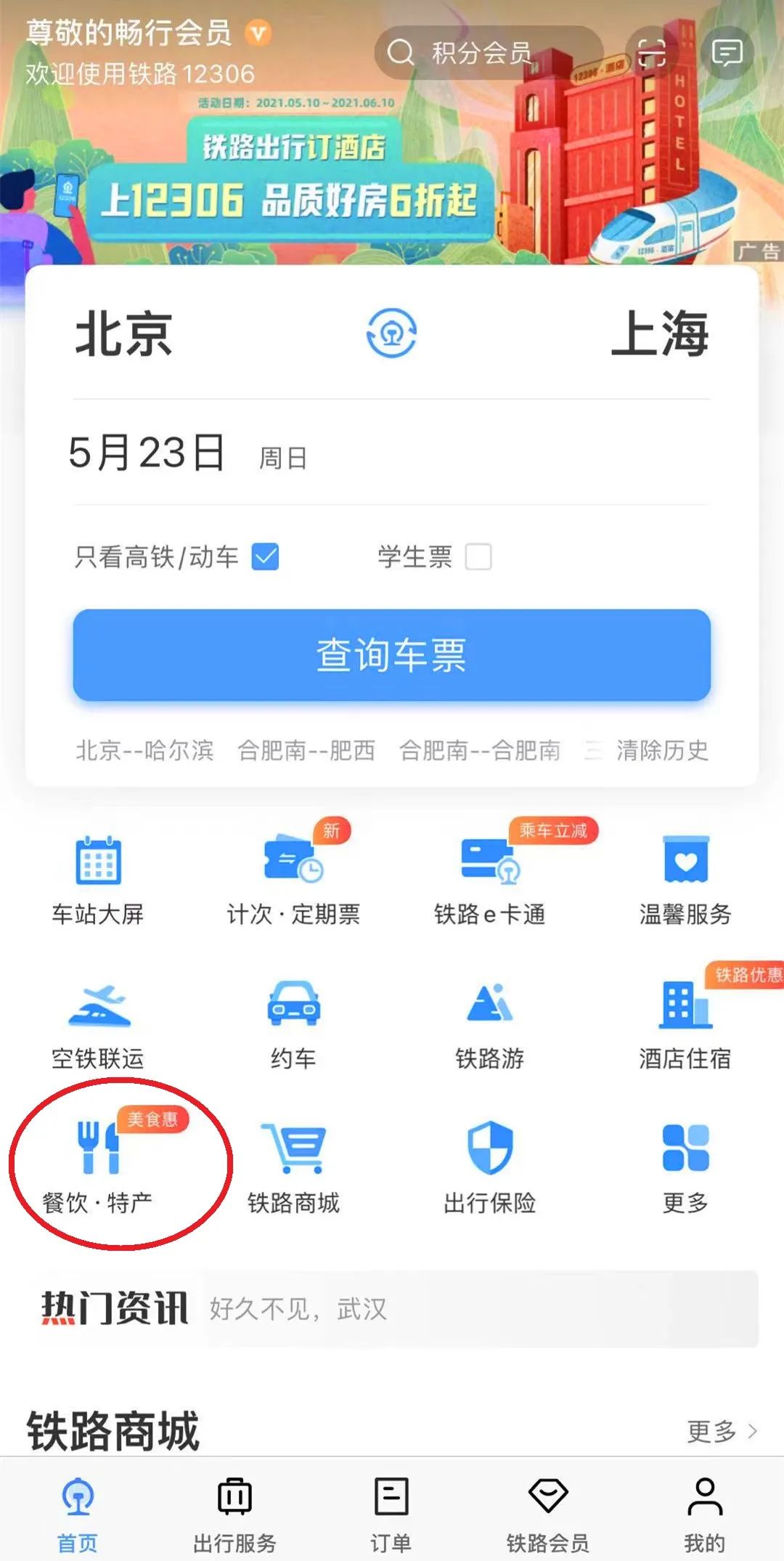Open the 铁路e卡通 card icon

pos(489,868)
